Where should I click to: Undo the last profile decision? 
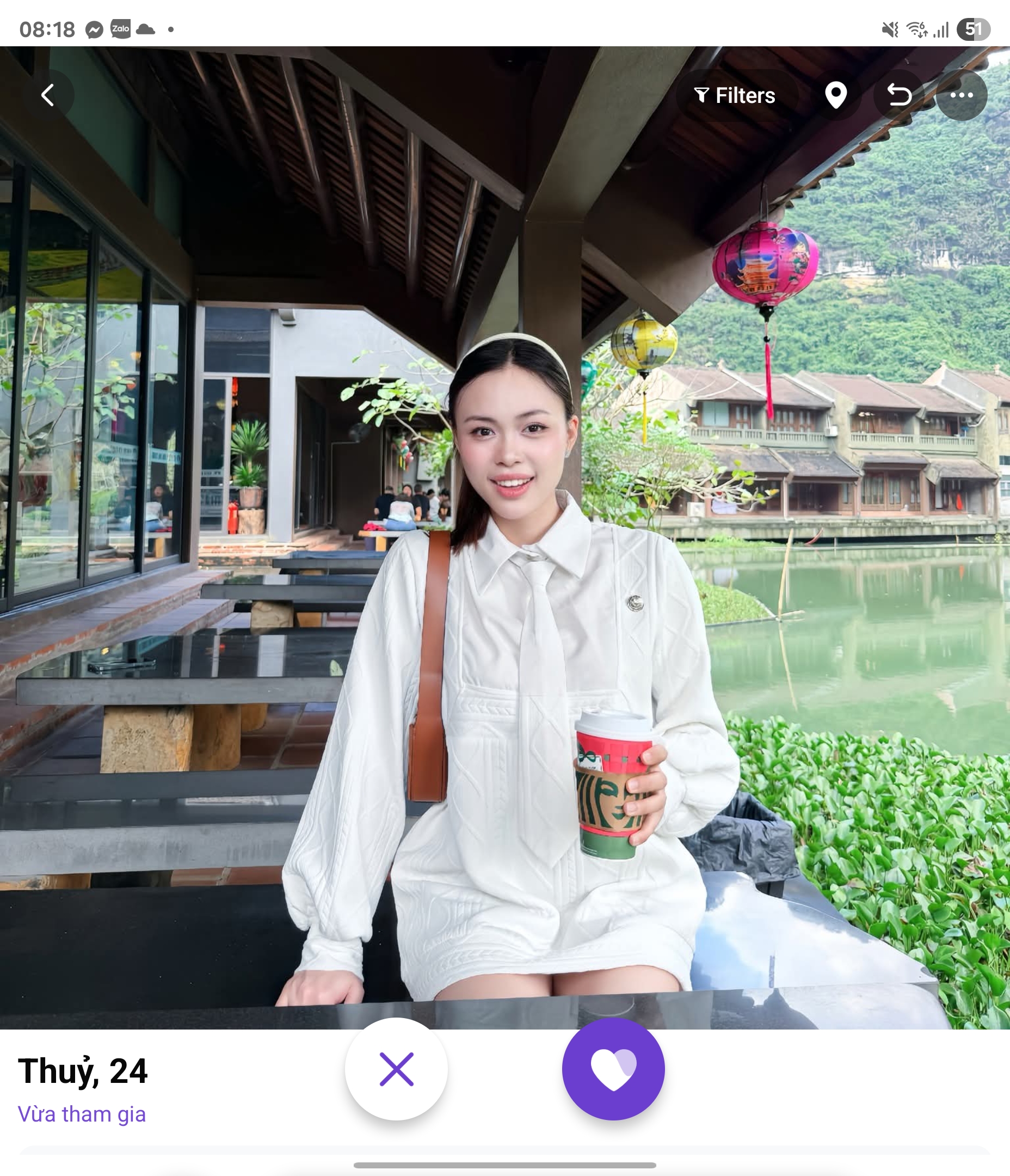[899, 95]
